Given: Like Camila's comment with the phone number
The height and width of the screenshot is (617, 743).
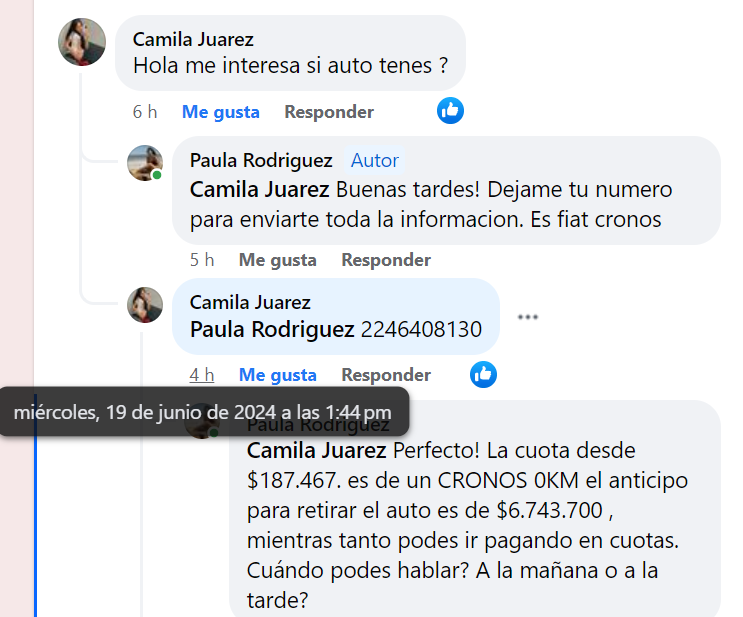Looking at the screenshot, I should click(277, 375).
